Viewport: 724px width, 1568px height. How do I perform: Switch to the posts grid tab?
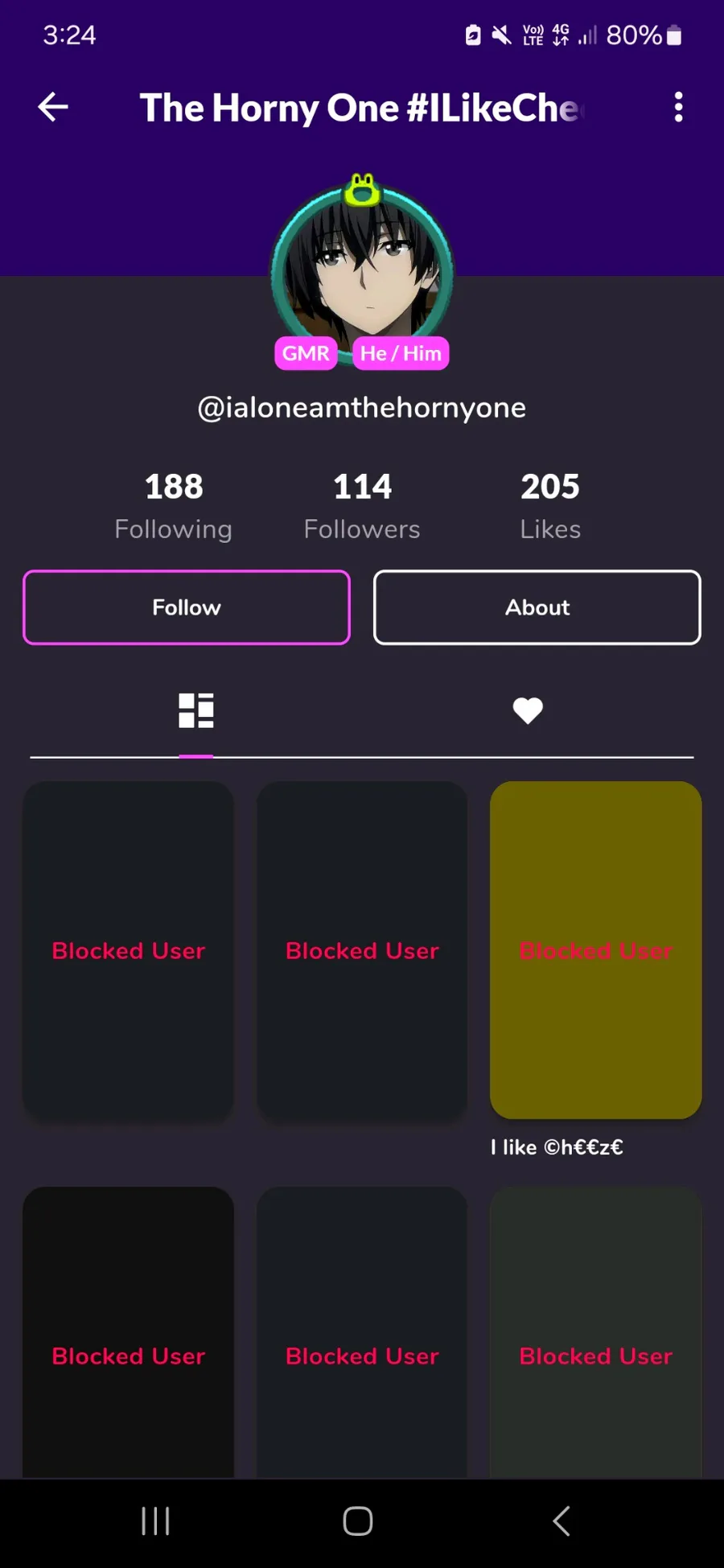pos(196,710)
